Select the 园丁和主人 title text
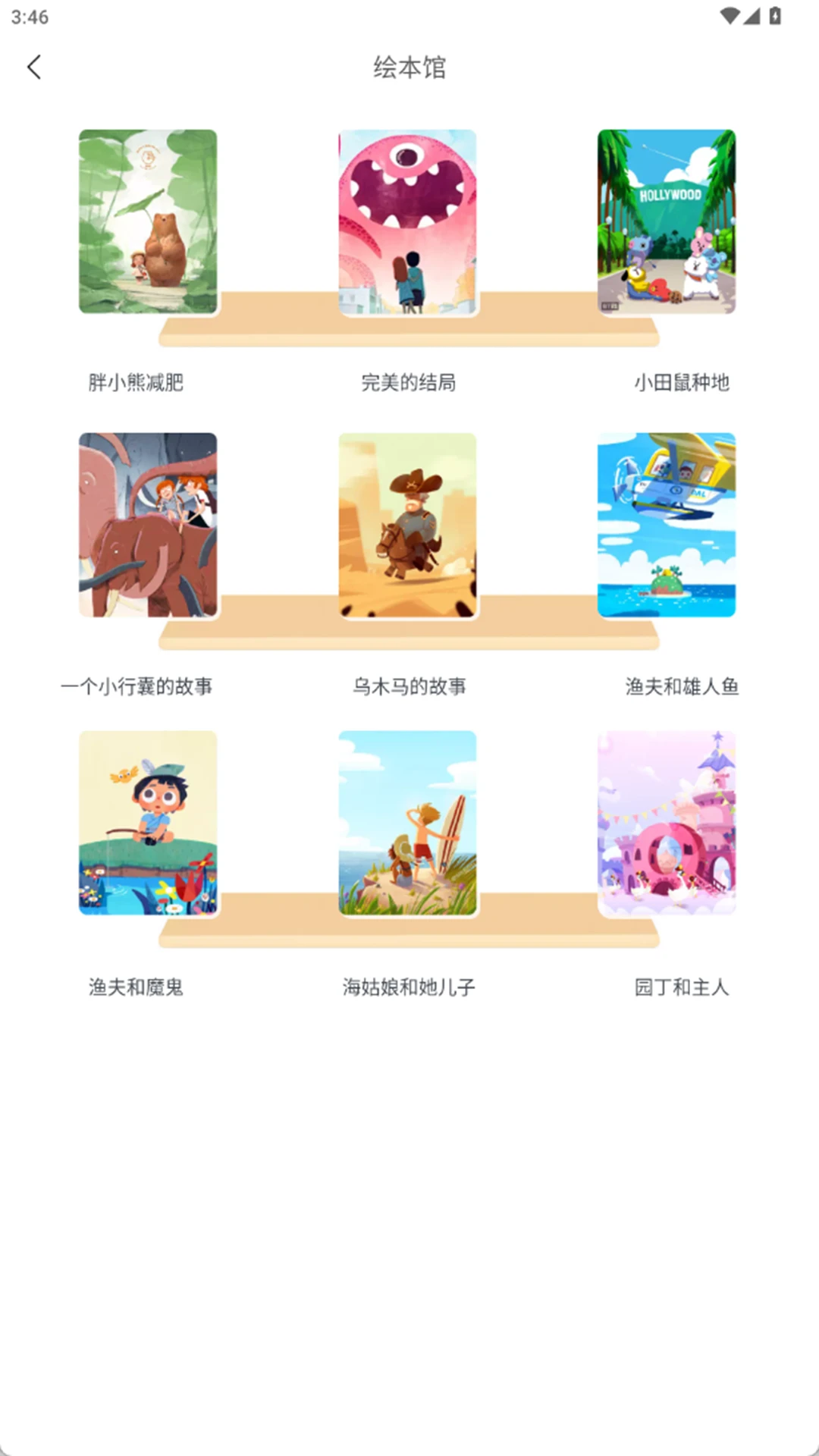This screenshot has height=1456, width=819. pyautogui.click(x=681, y=987)
